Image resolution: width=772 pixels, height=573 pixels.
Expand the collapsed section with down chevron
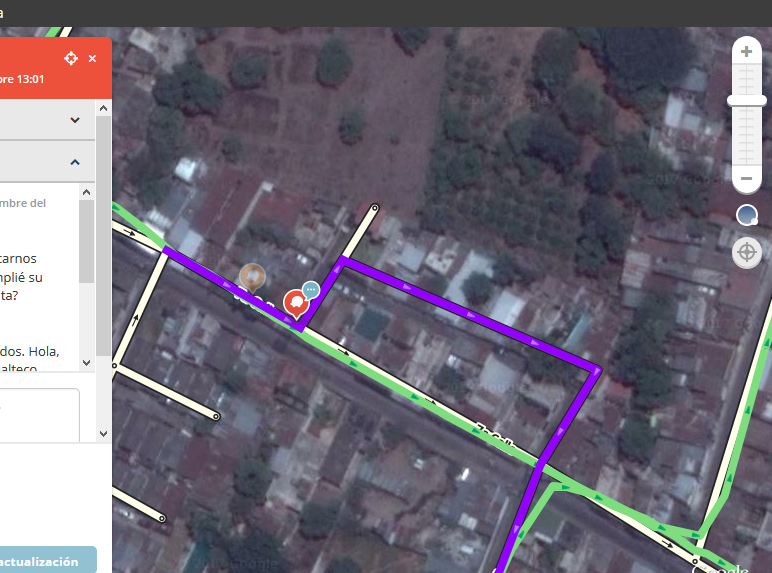[75, 120]
